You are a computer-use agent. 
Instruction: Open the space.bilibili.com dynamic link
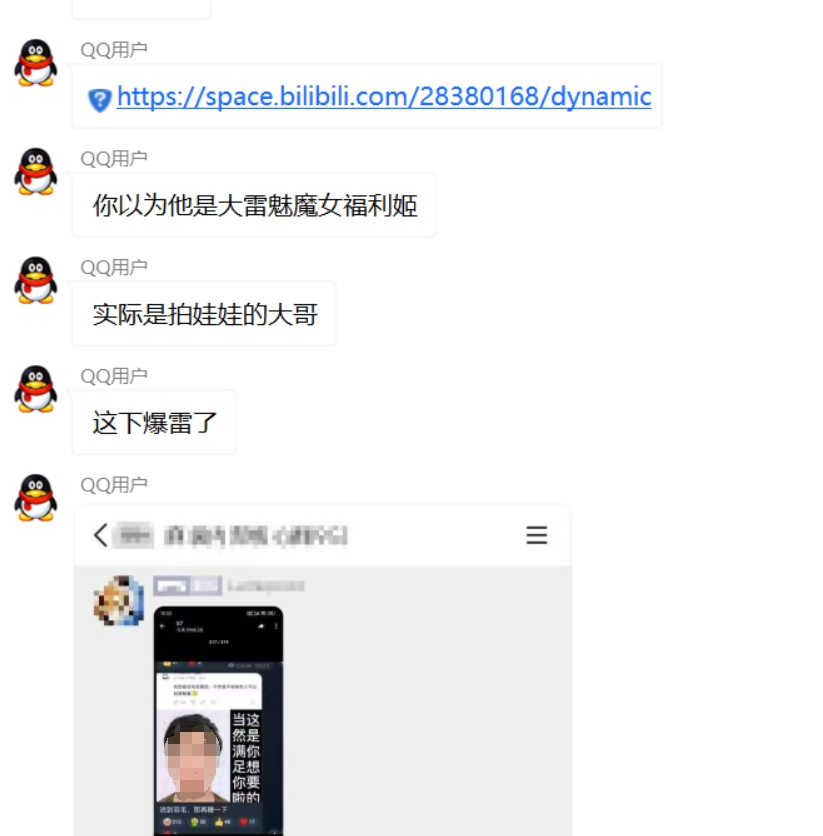[384, 97]
